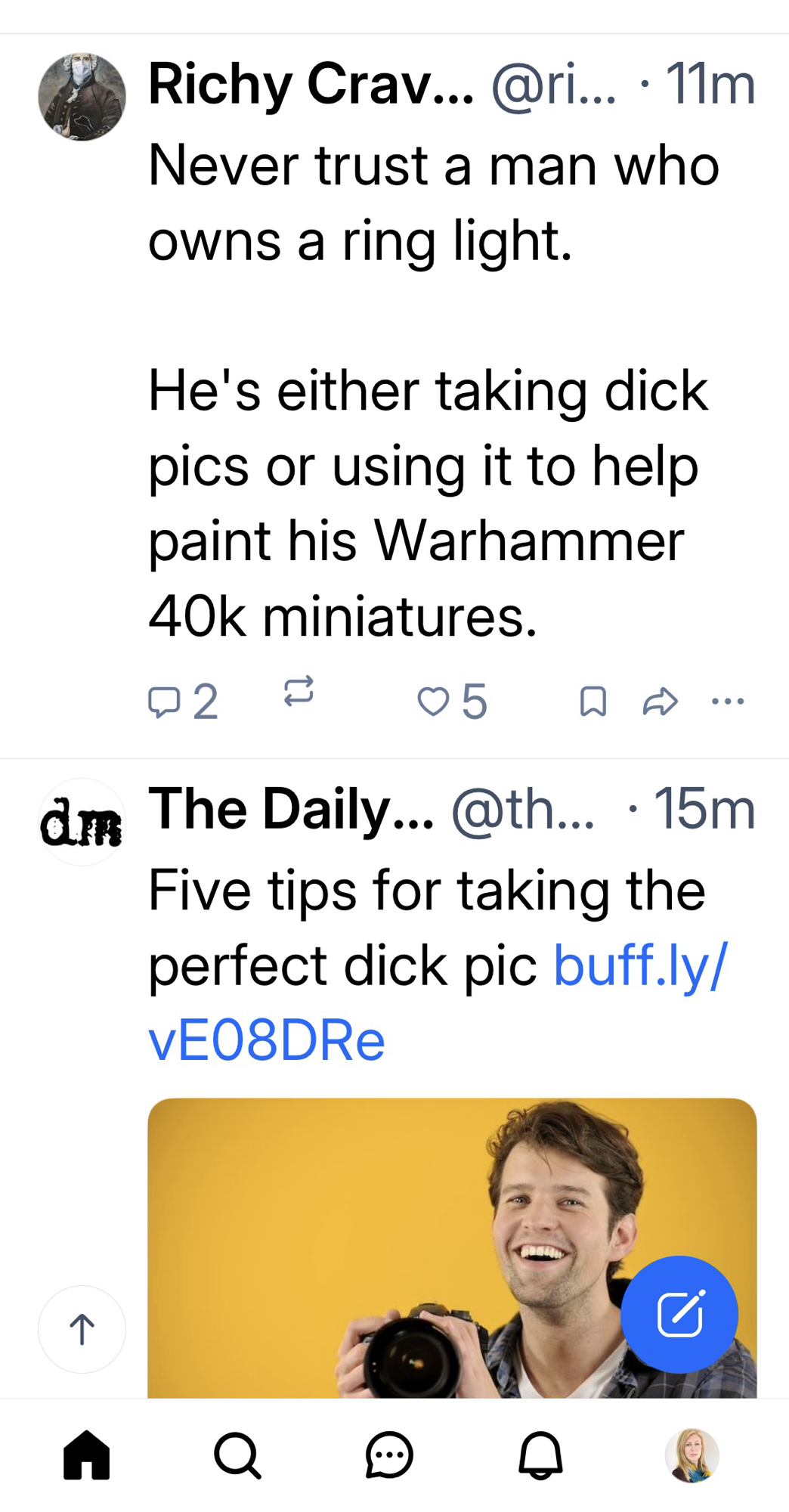Compose a new post
The width and height of the screenshot is (789, 1512).
[679, 1314]
